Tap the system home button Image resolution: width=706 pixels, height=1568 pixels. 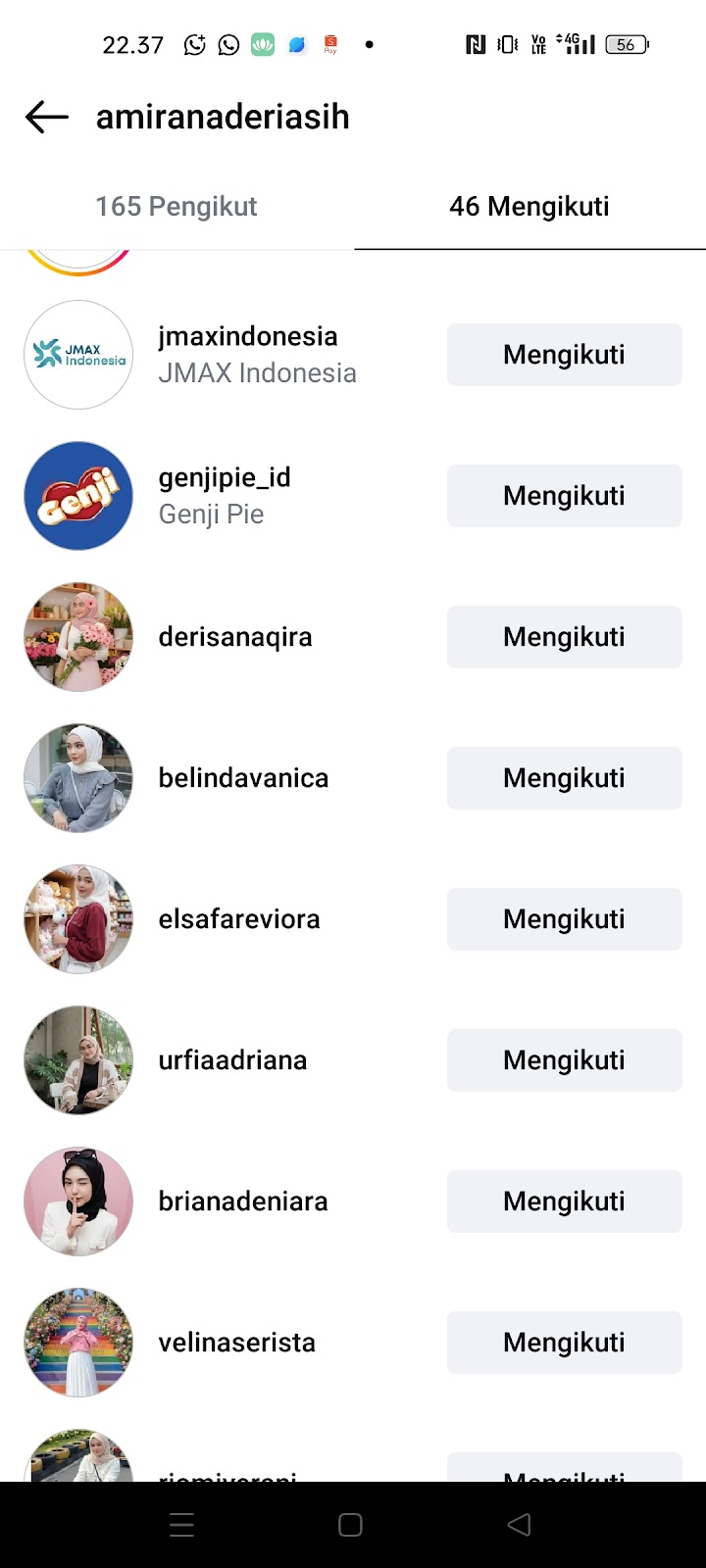(350, 1525)
